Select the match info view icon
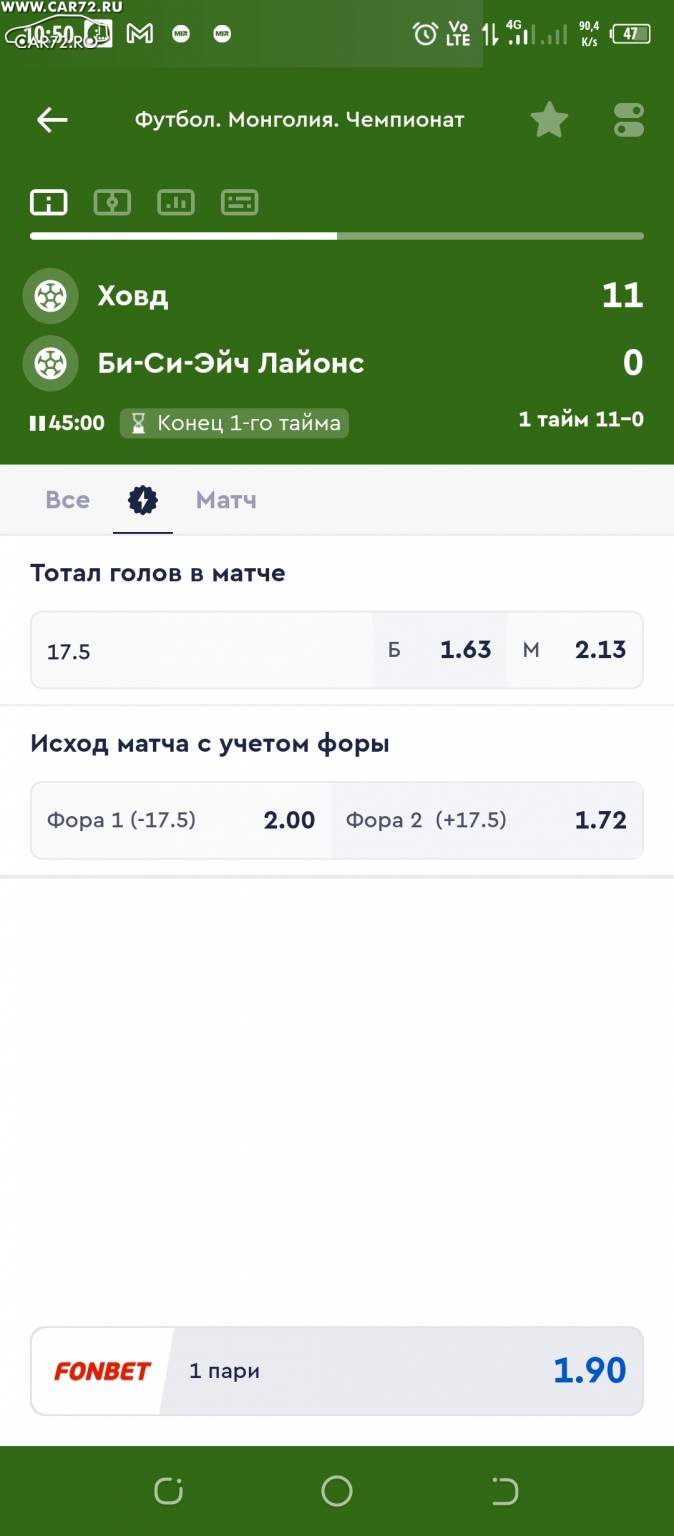Screen dimensions: 674x1536 pos(49,203)
